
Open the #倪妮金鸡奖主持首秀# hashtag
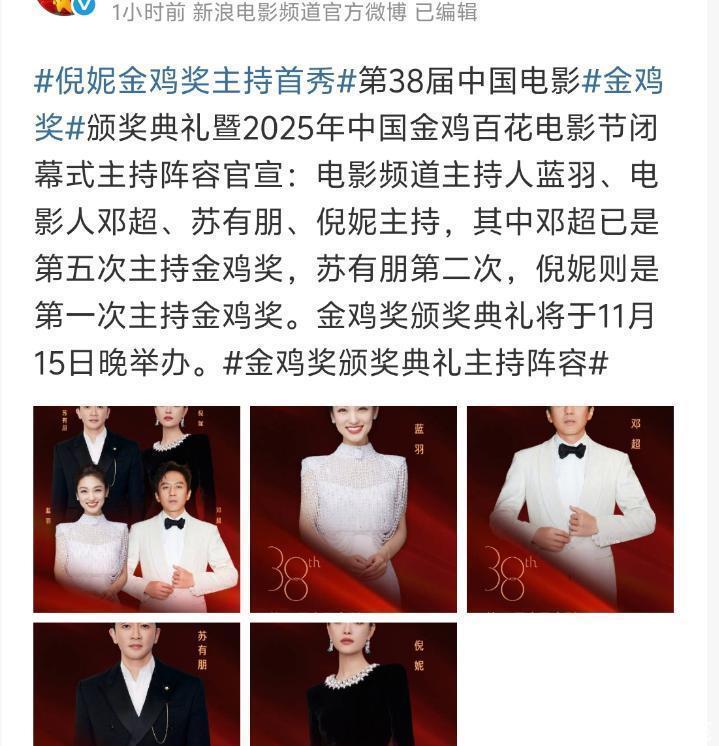click(187, 80)
